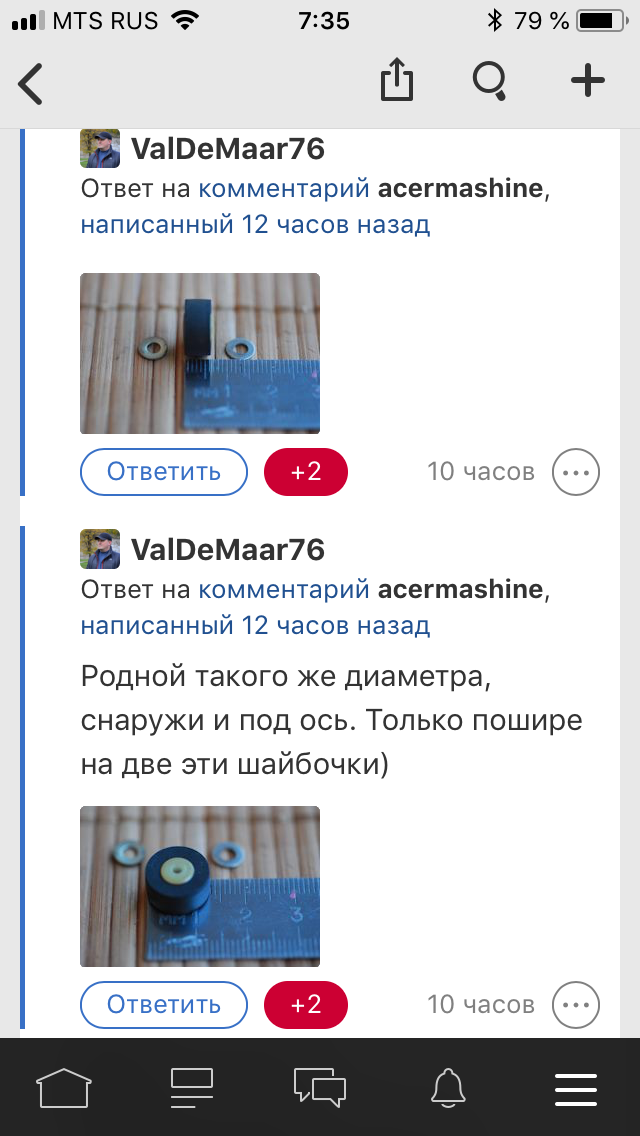The image size is (640, 1136).
Task: Reply to the comment about 'Родной такого же диаметра'
Action: pyautogui.click(x=164, y=1004)
